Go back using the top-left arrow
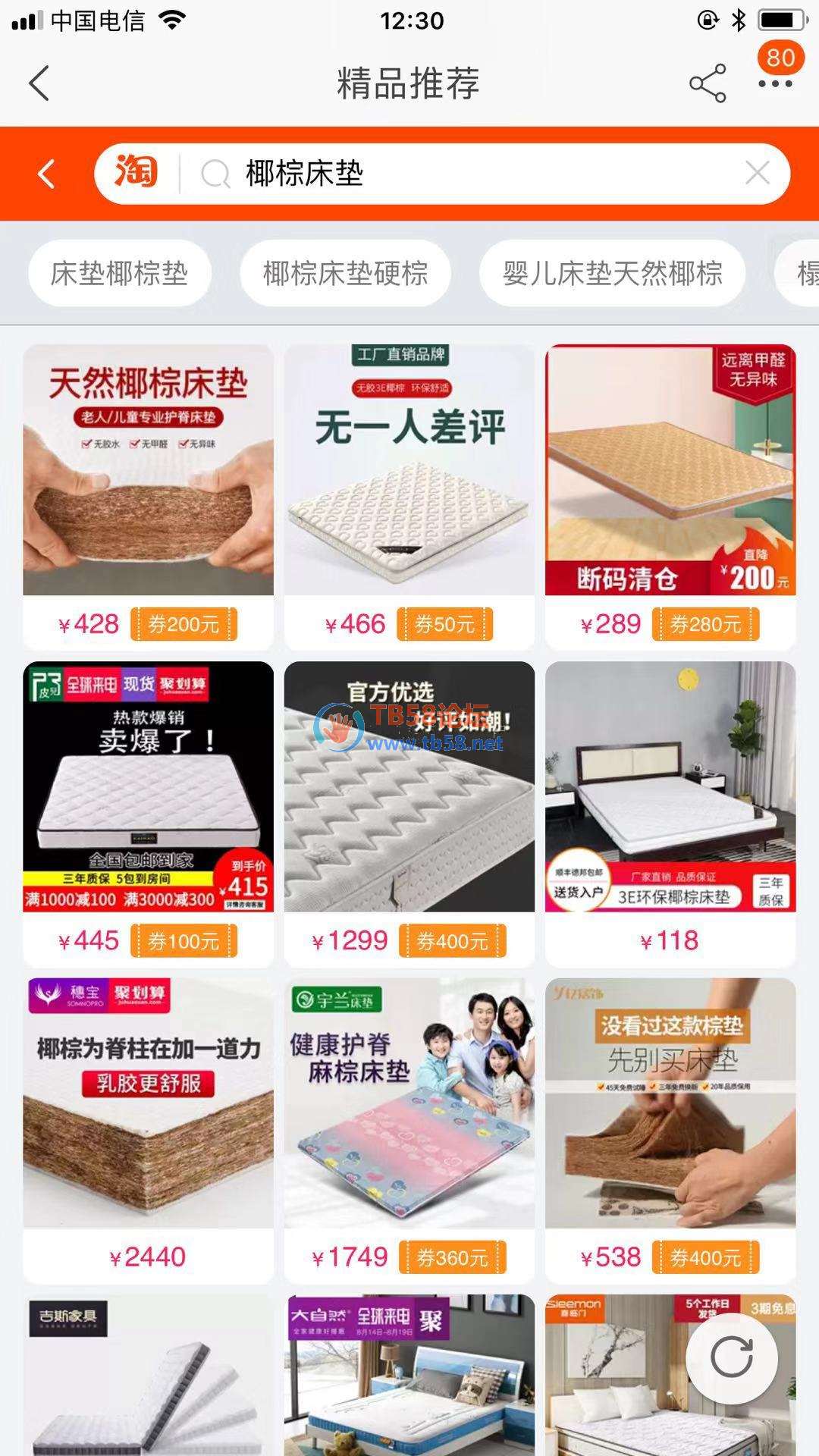 (39, 83)
